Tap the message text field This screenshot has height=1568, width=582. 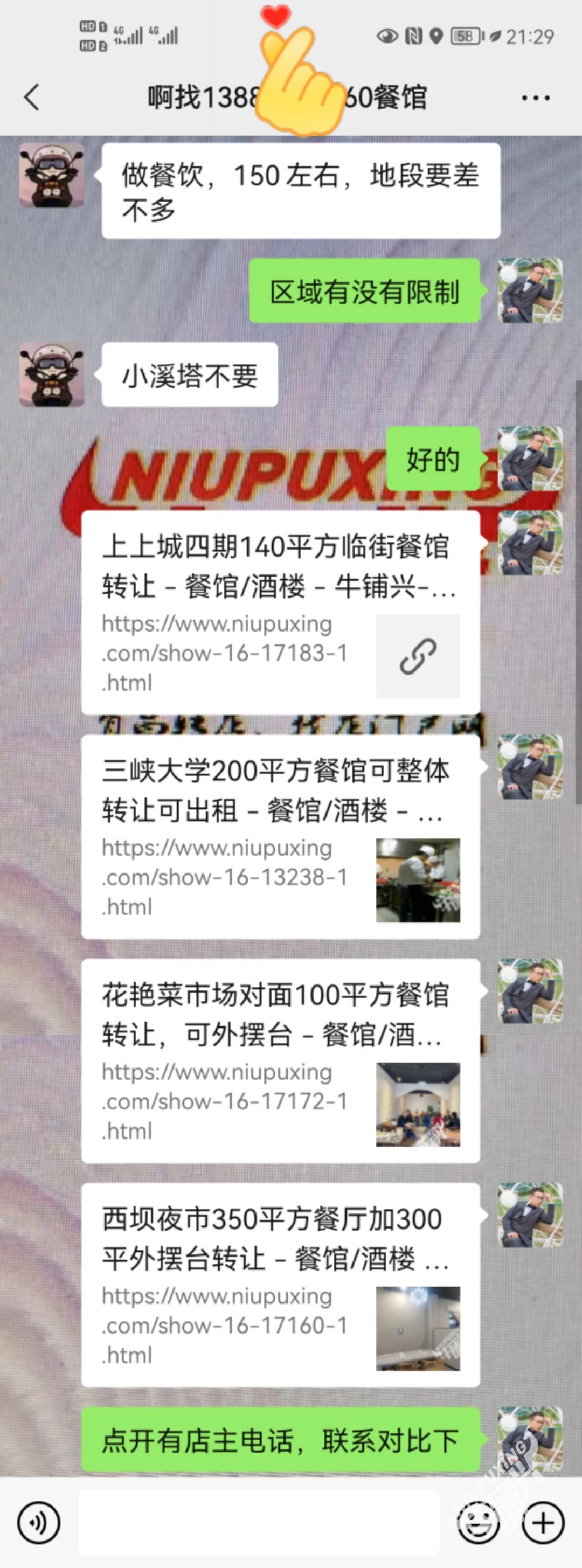point(258,1522)
